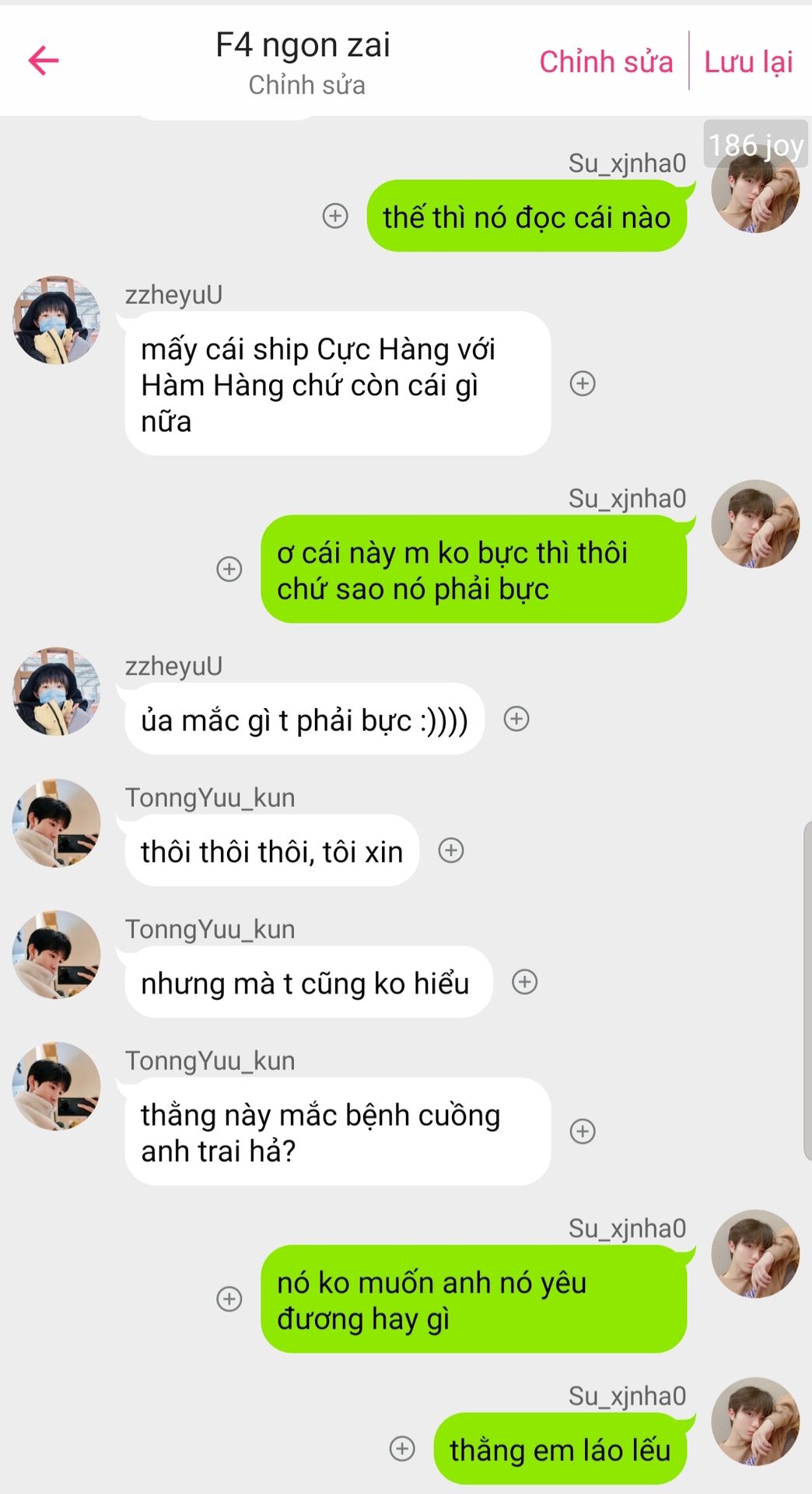Tap plus icon beside "mấy cái ship Cực Hàng" message
The width and height of the screenshot is (812, 1494).
point(583,384)
